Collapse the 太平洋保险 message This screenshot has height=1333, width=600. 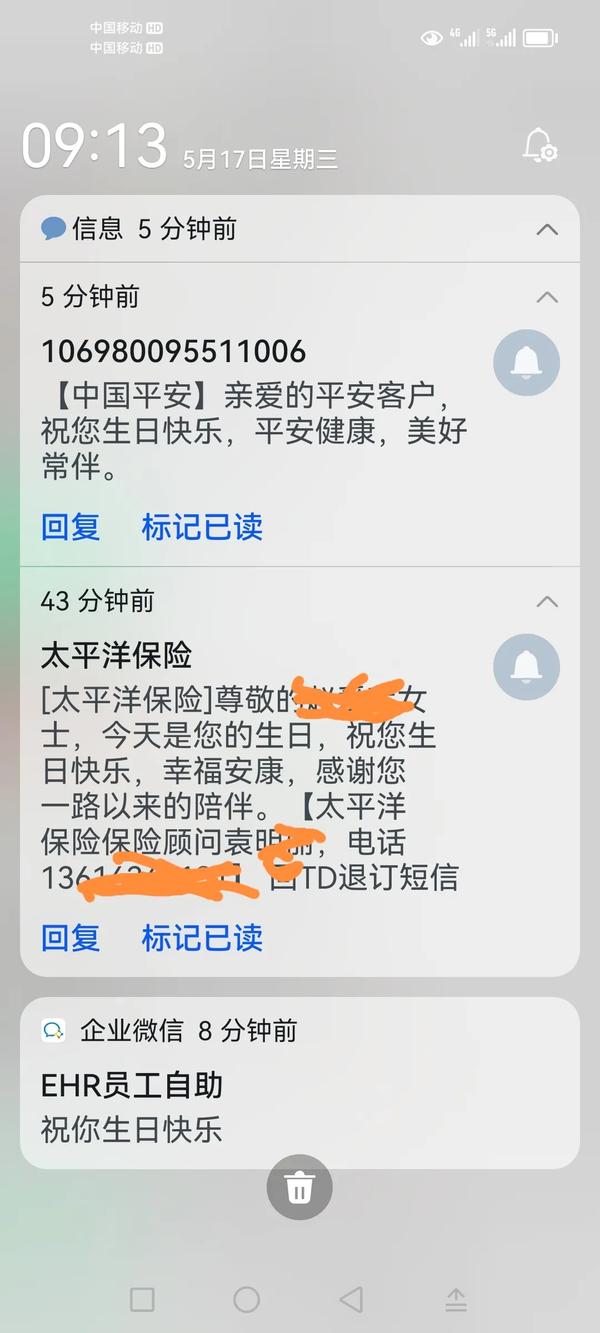[546, 601]
